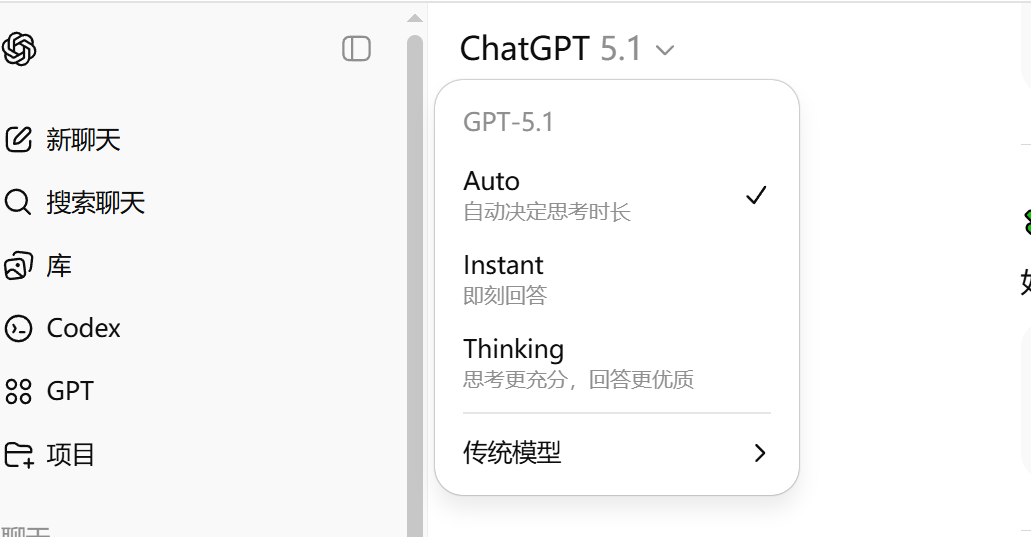Collapse the sidebar panel icon
The height and width of the screenshot is (537, 1031).
point(356,49)
